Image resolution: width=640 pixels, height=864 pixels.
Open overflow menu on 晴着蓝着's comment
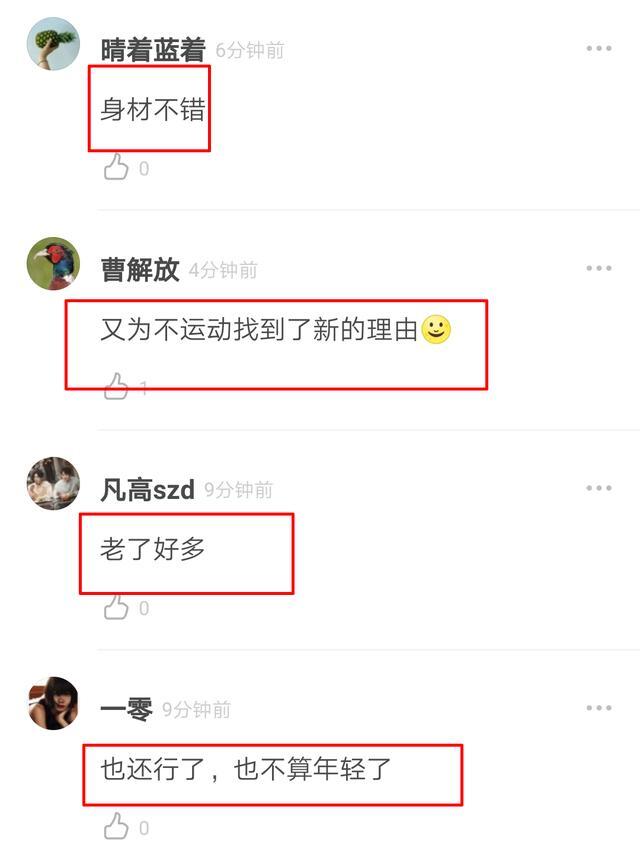tap(599, 48)
